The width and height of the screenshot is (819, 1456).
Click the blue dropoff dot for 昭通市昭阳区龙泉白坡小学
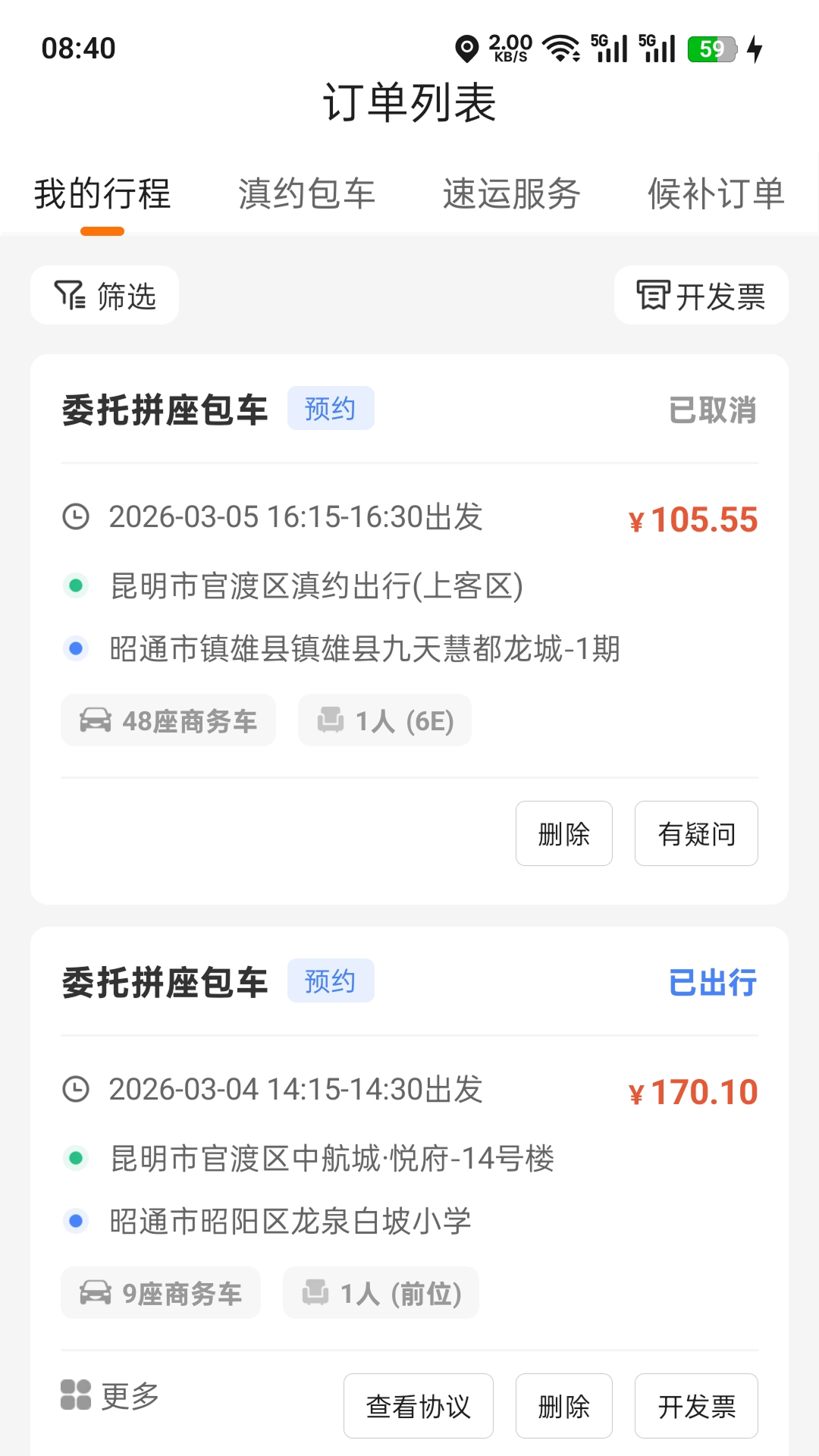[76, 1222]
